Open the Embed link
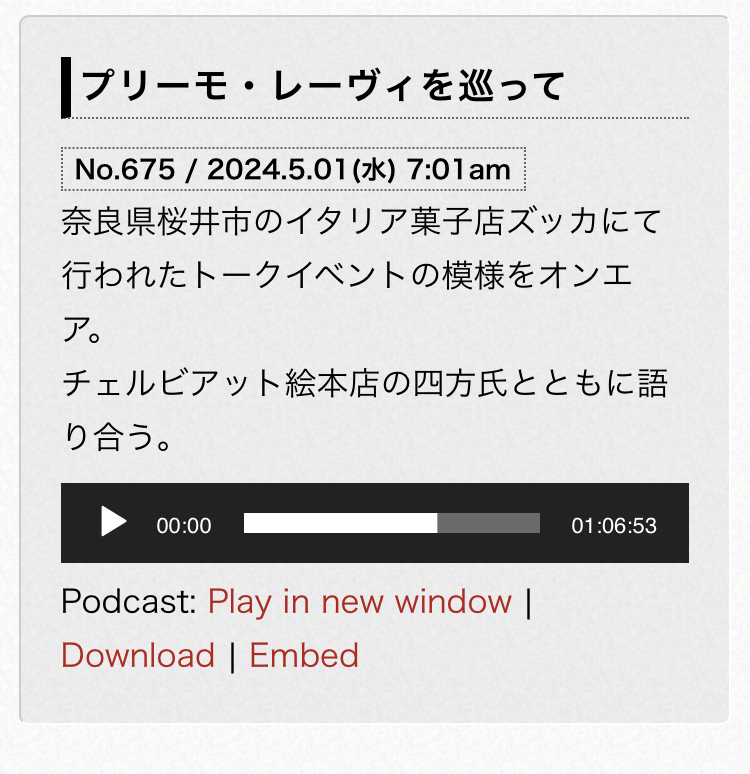Screen dimensions: 750x774 coord(304,656)
